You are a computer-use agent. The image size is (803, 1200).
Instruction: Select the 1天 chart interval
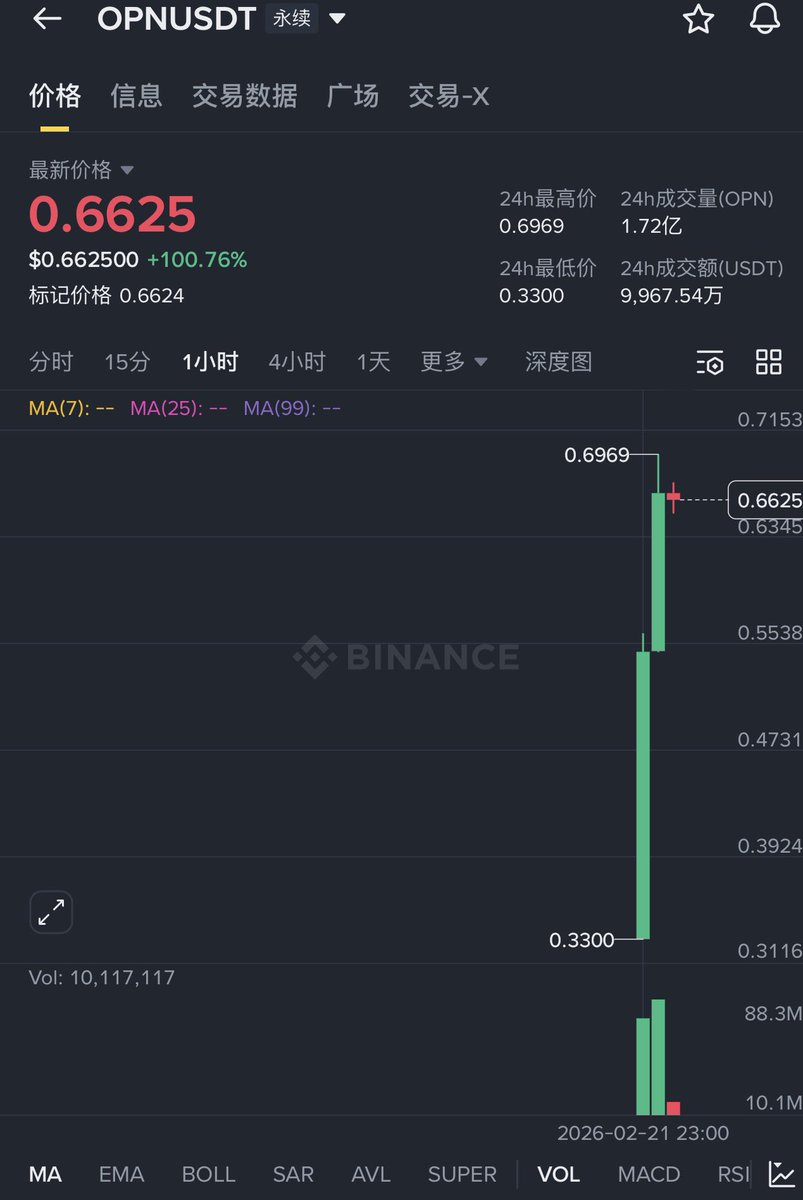[x=374, y=362]
